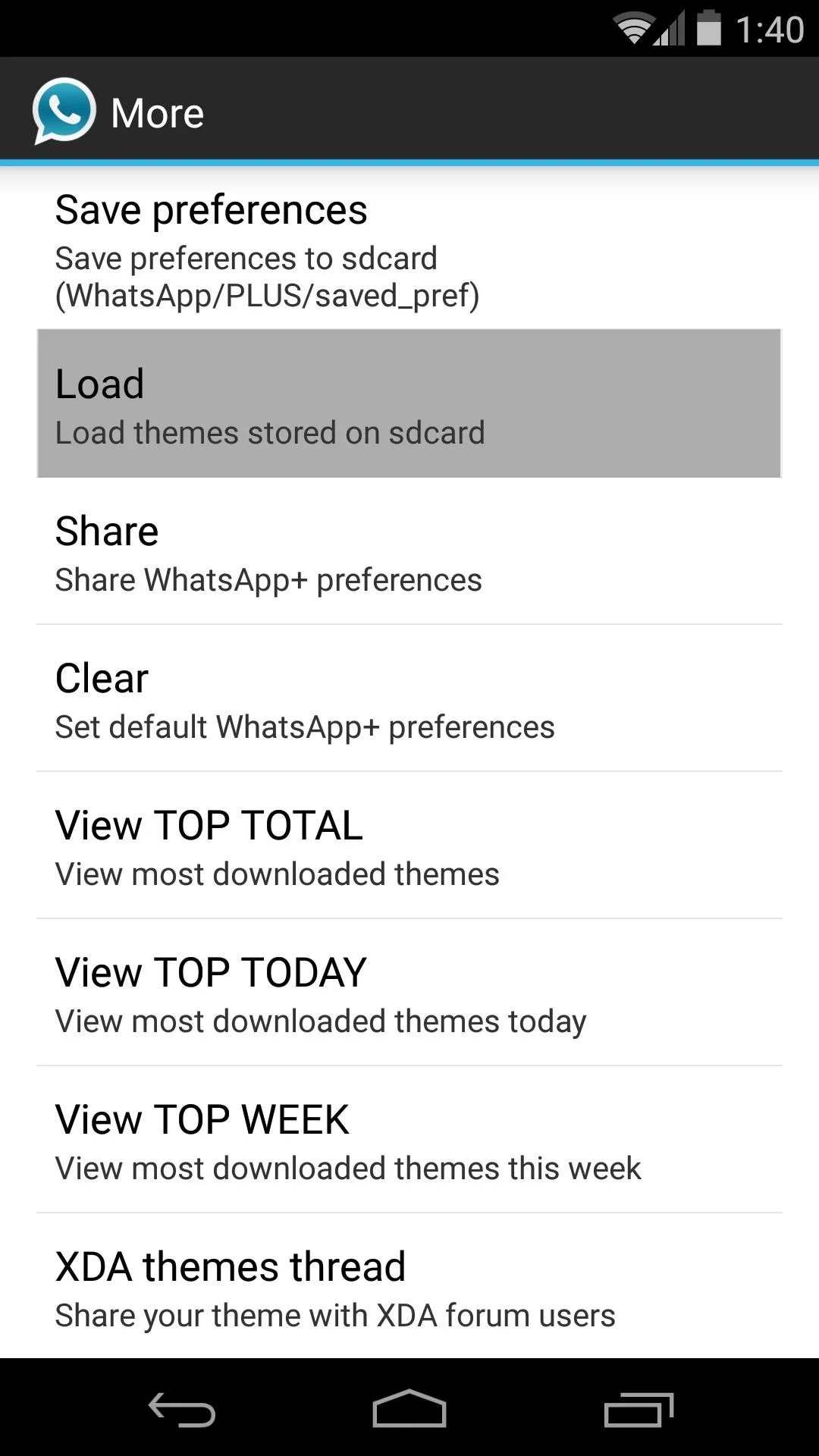The image size is (819, 1456).
Task: Open View TOP WEEK themes
Action: pyautogui.click(x=409, y=1140)
